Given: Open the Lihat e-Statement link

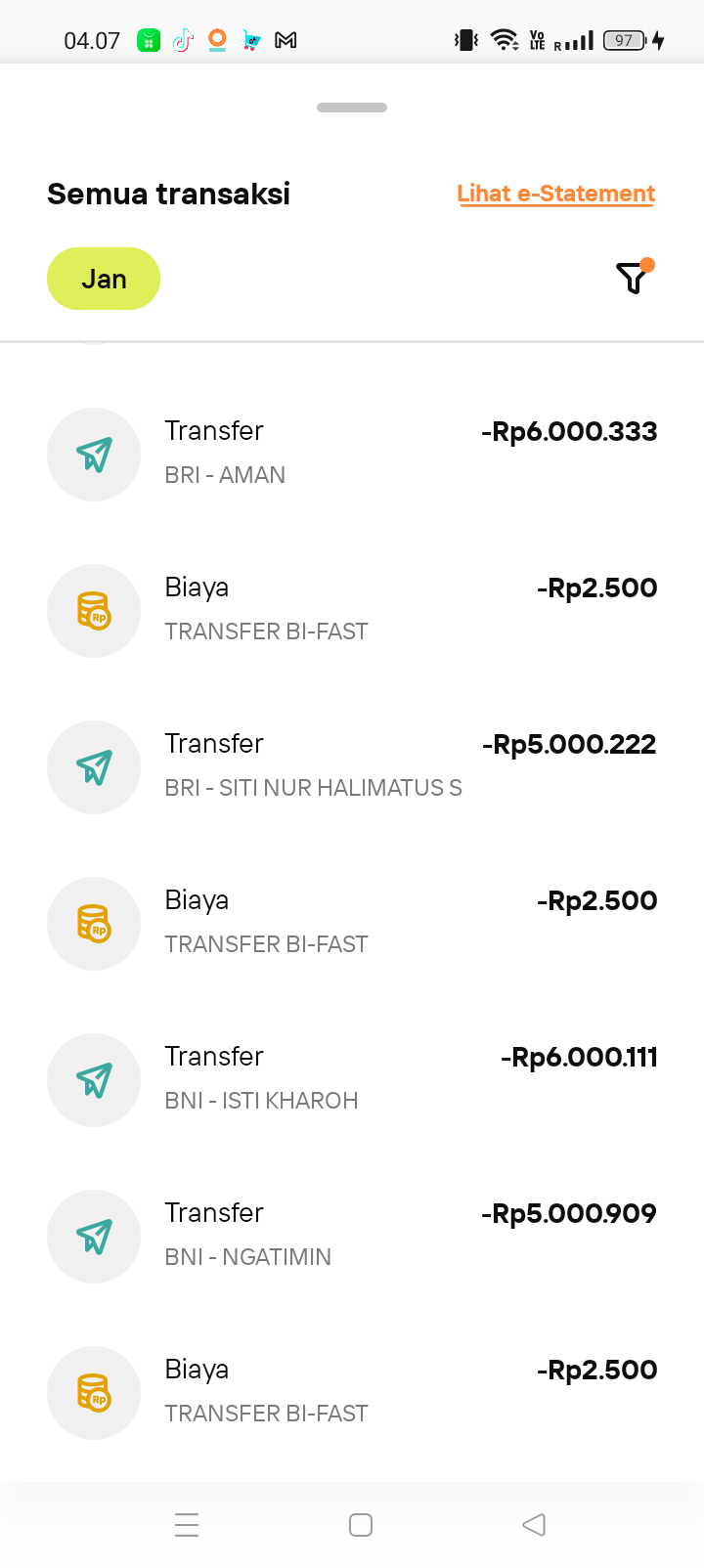Looking at the screenshot, I should pos(555,194).
